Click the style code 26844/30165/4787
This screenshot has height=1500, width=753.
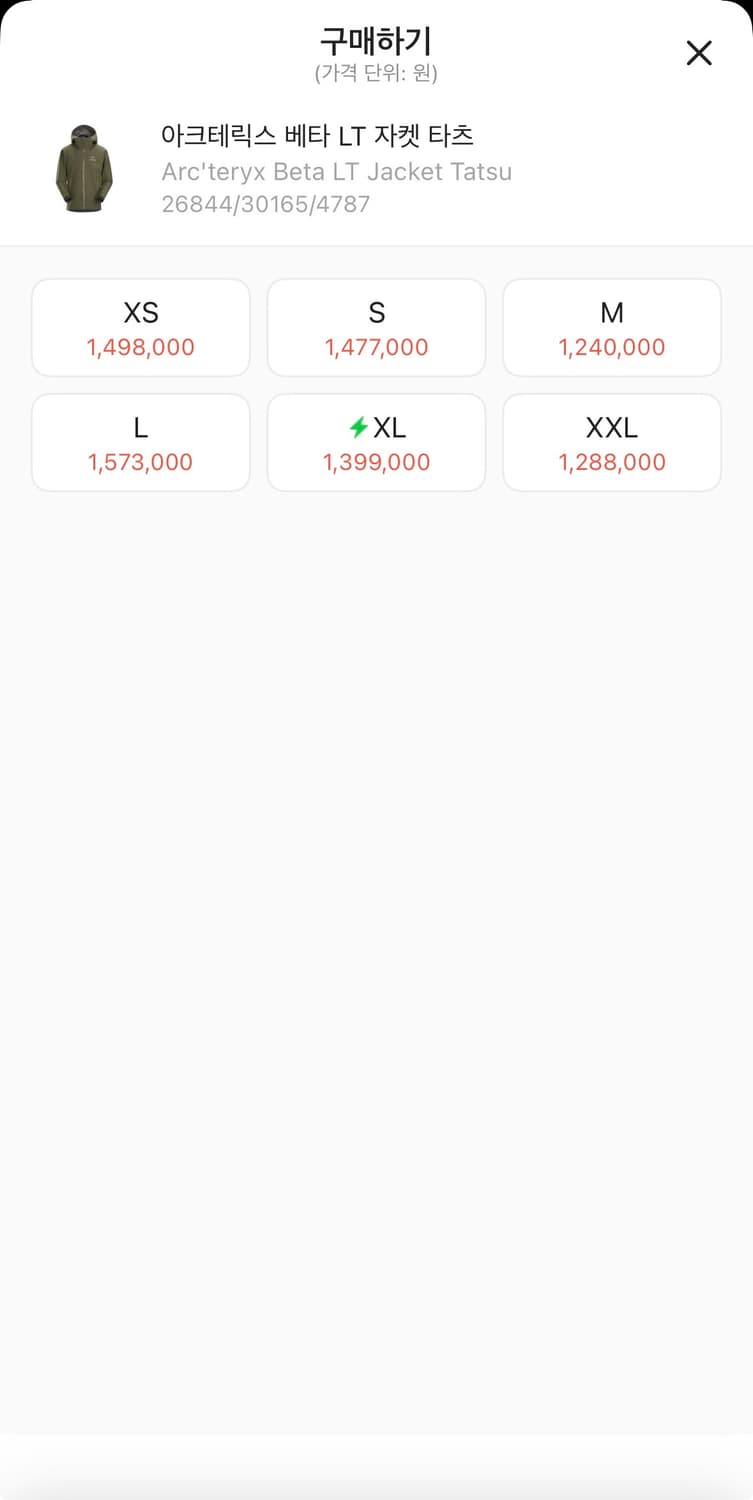coord(264,200)
